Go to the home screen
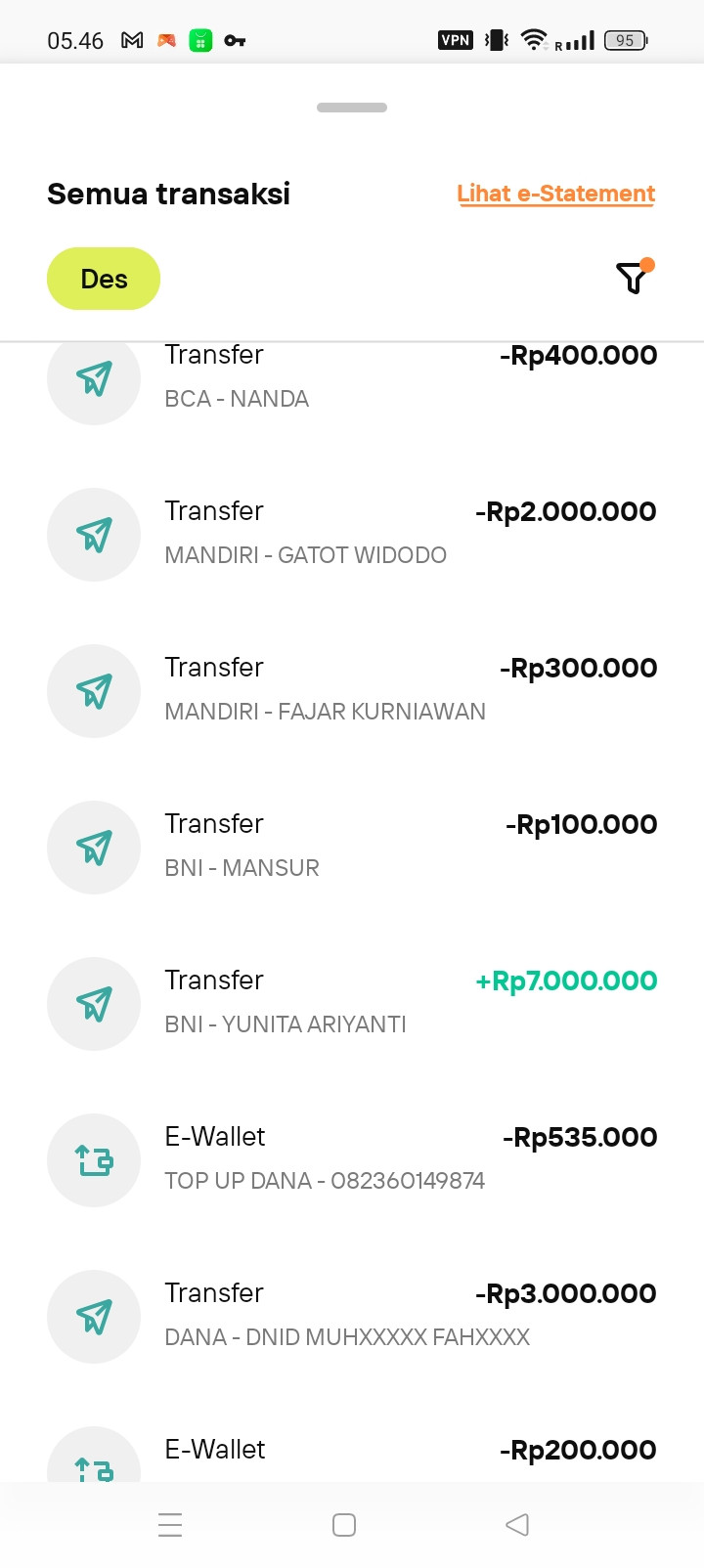The width and height of the screenshot is (704, 1568). coord(344,1525)
